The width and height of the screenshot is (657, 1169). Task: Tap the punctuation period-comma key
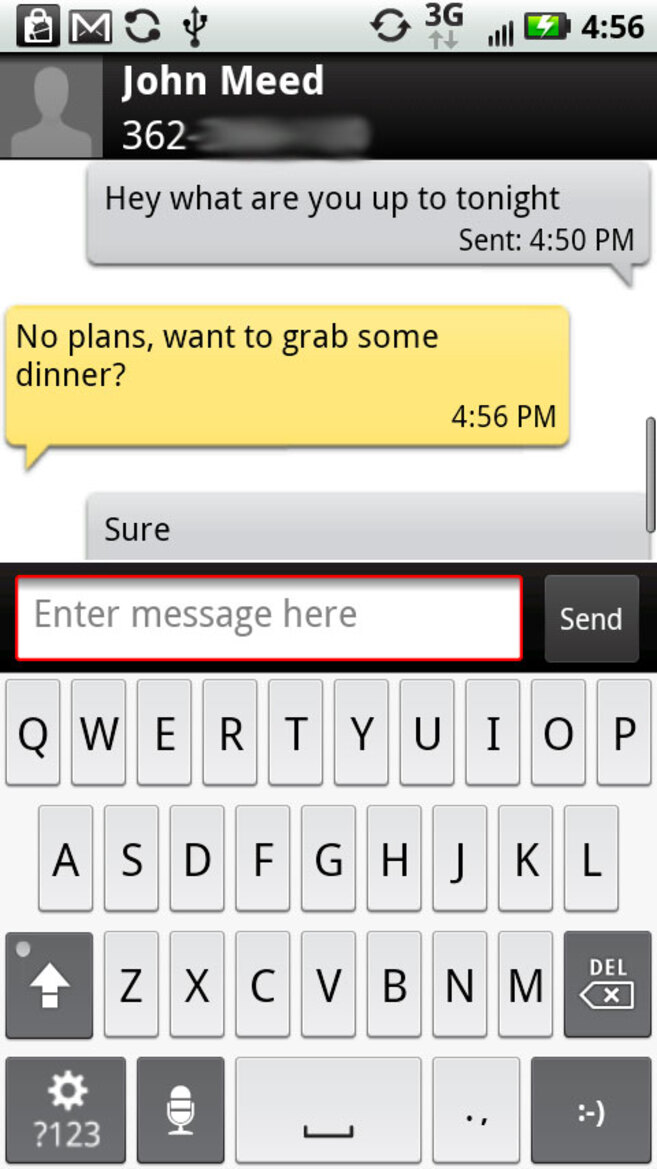[x=476, y=1110]
